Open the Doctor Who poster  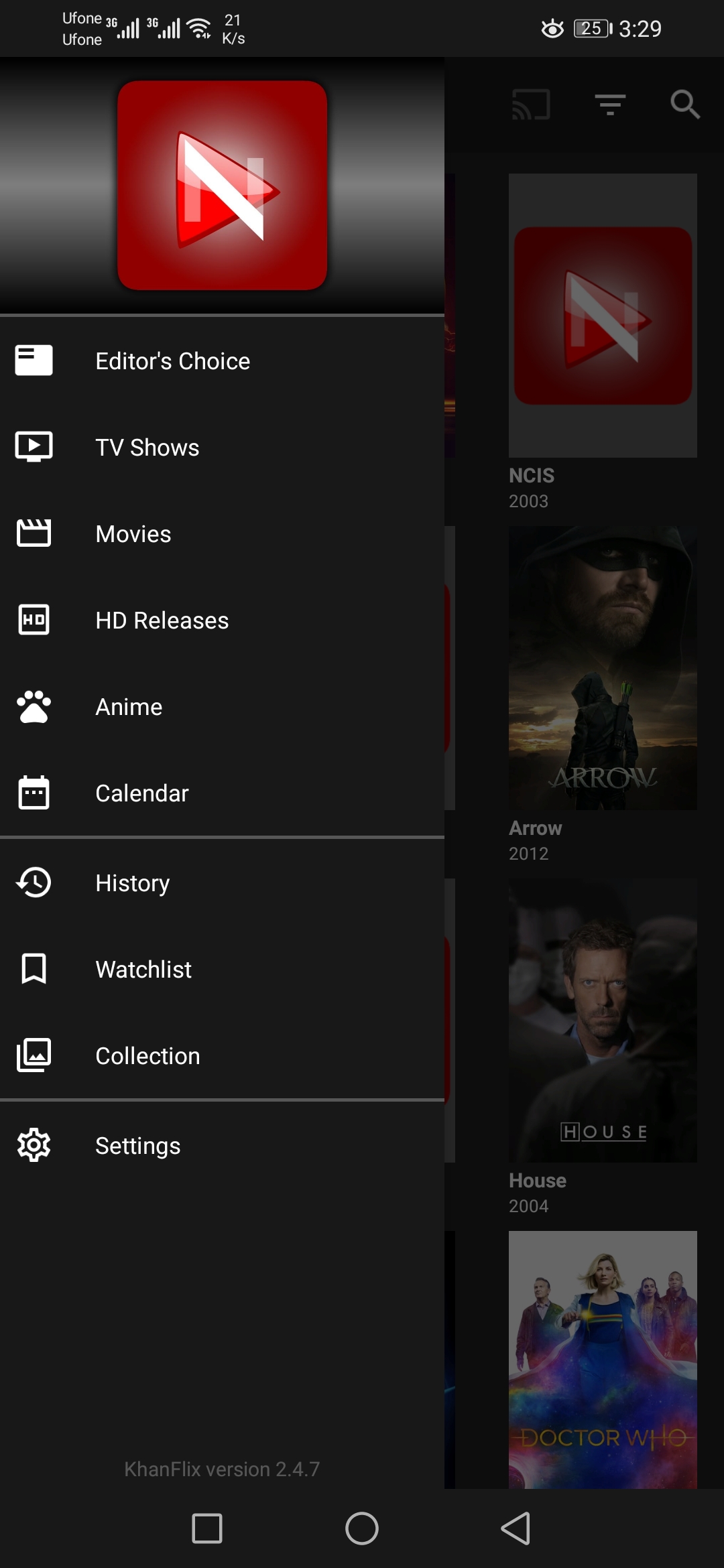point(603,1360)
